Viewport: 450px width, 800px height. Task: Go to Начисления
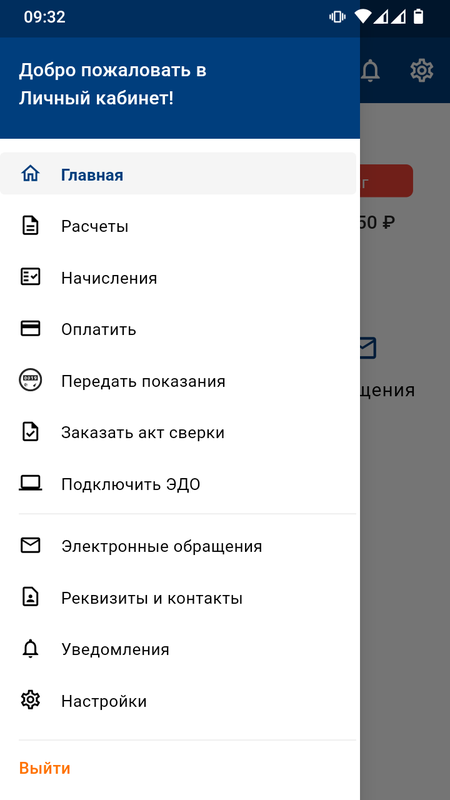[178, 278]
